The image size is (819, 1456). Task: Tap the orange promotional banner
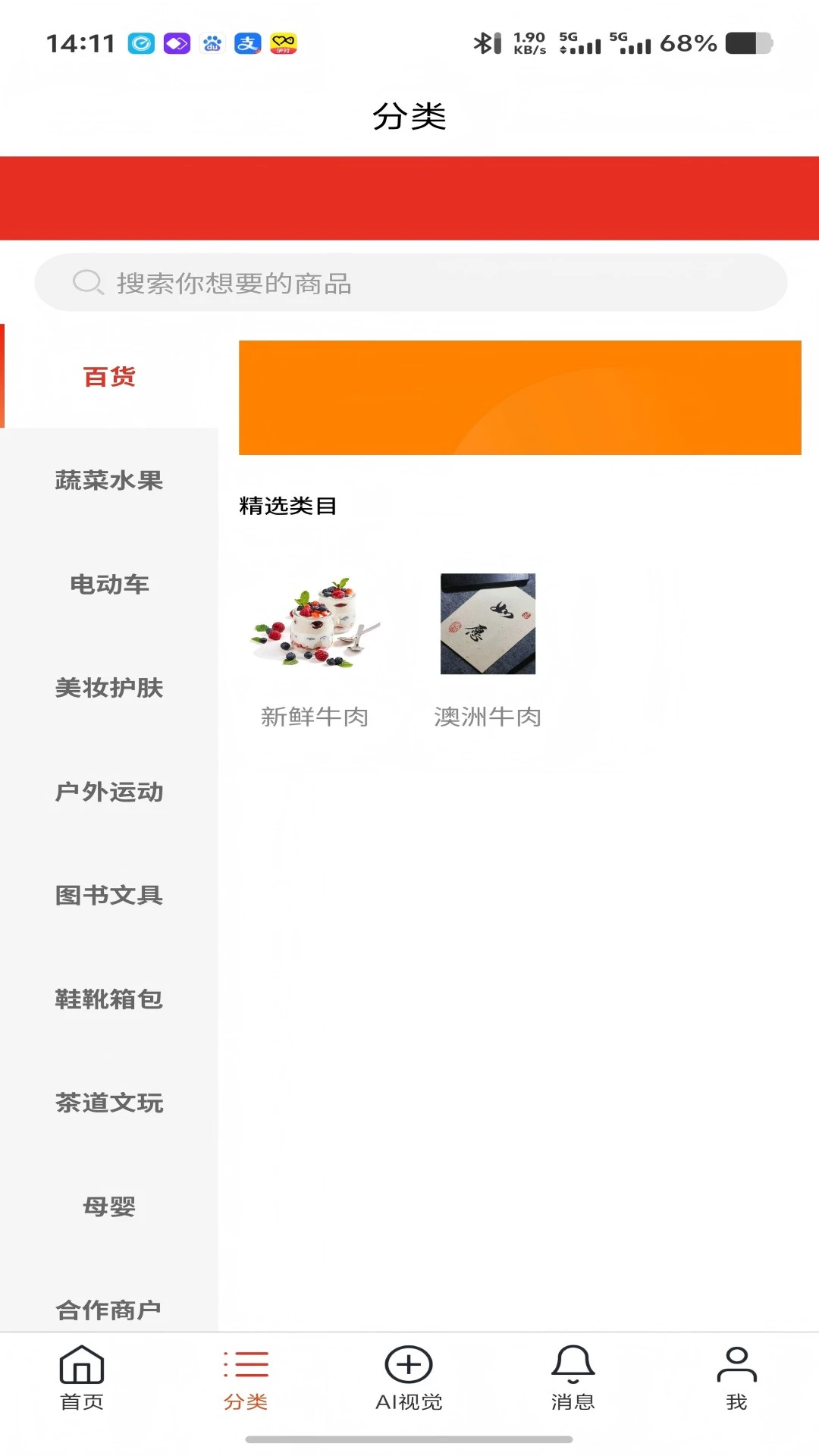[x=518, y=398]
